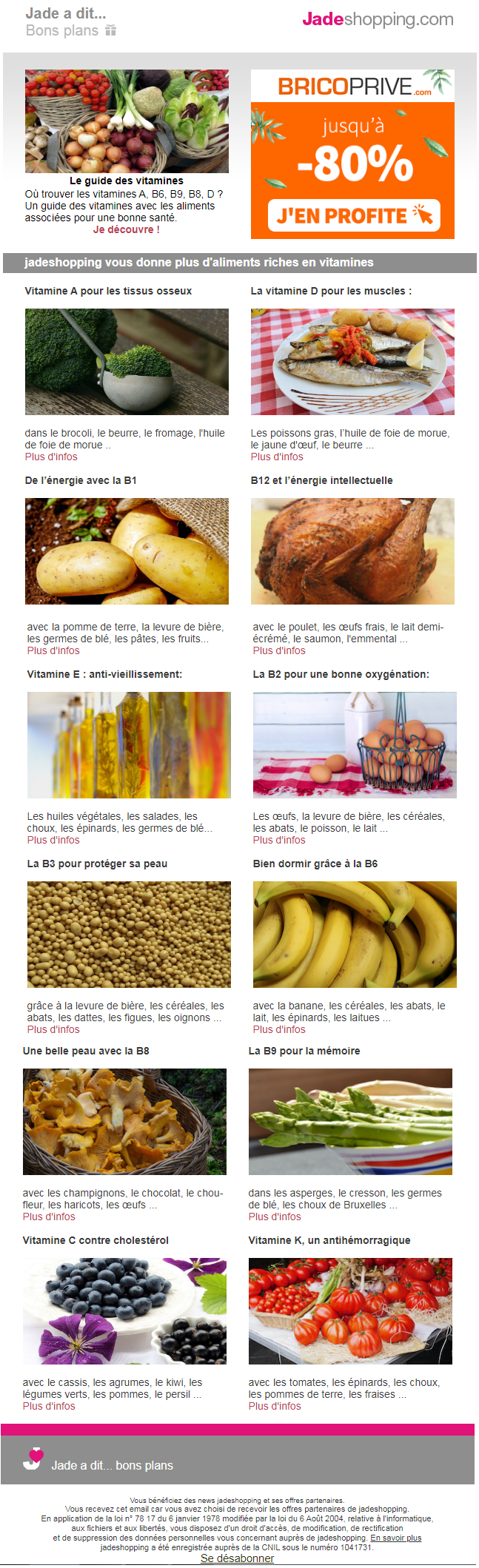Open 'Plus d'infos' under Vitamine E
Screen dimensions: 479x1568
click(53, 840)
